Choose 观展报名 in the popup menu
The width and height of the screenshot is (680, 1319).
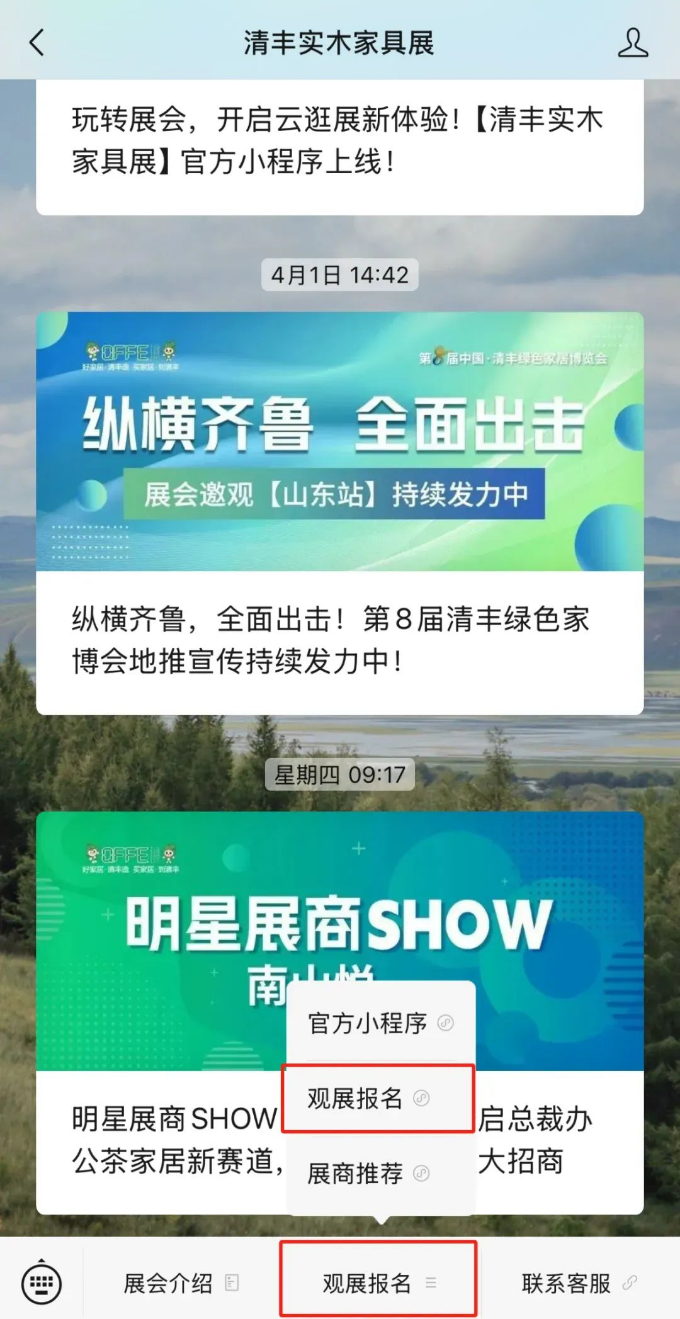[x=378, y=1098]
